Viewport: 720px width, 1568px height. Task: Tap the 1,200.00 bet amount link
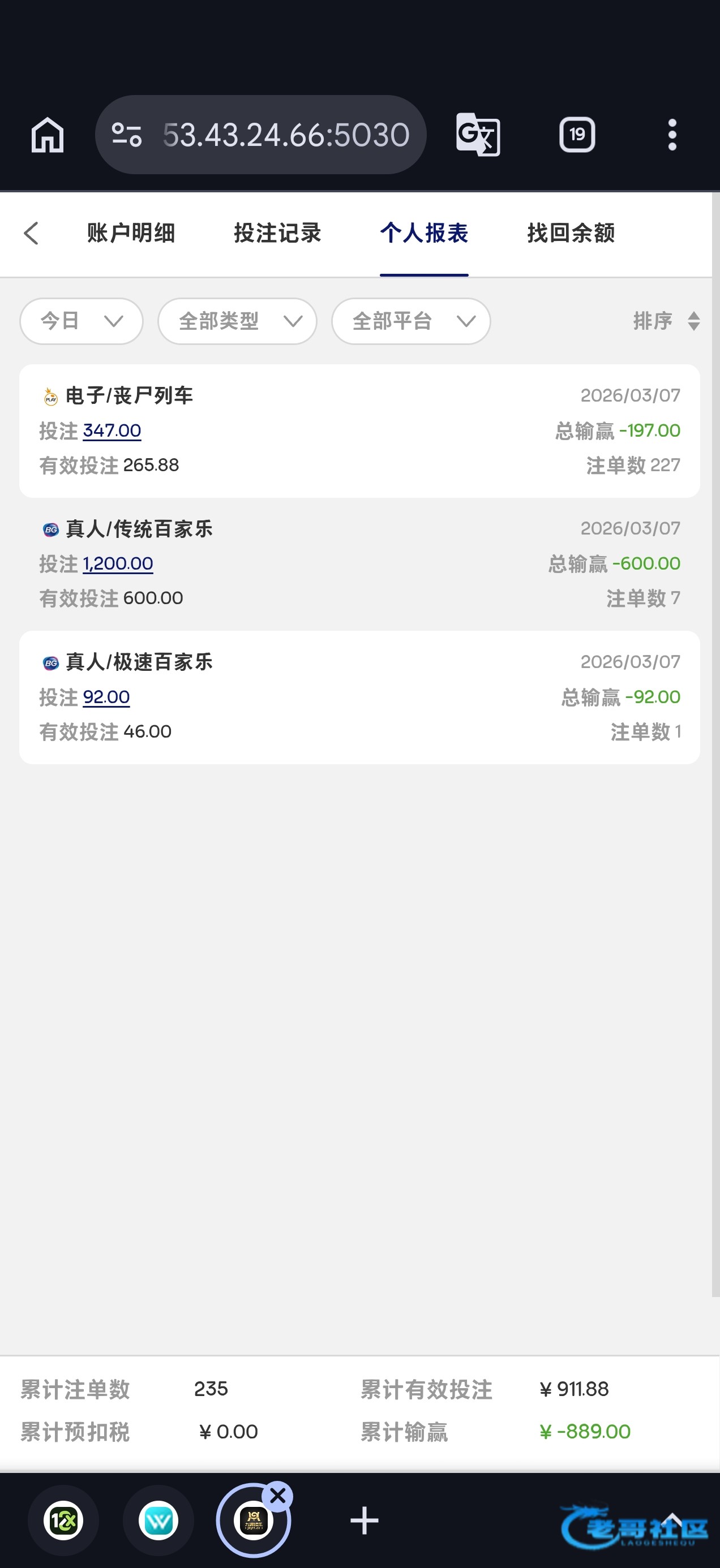pos(118,563)
